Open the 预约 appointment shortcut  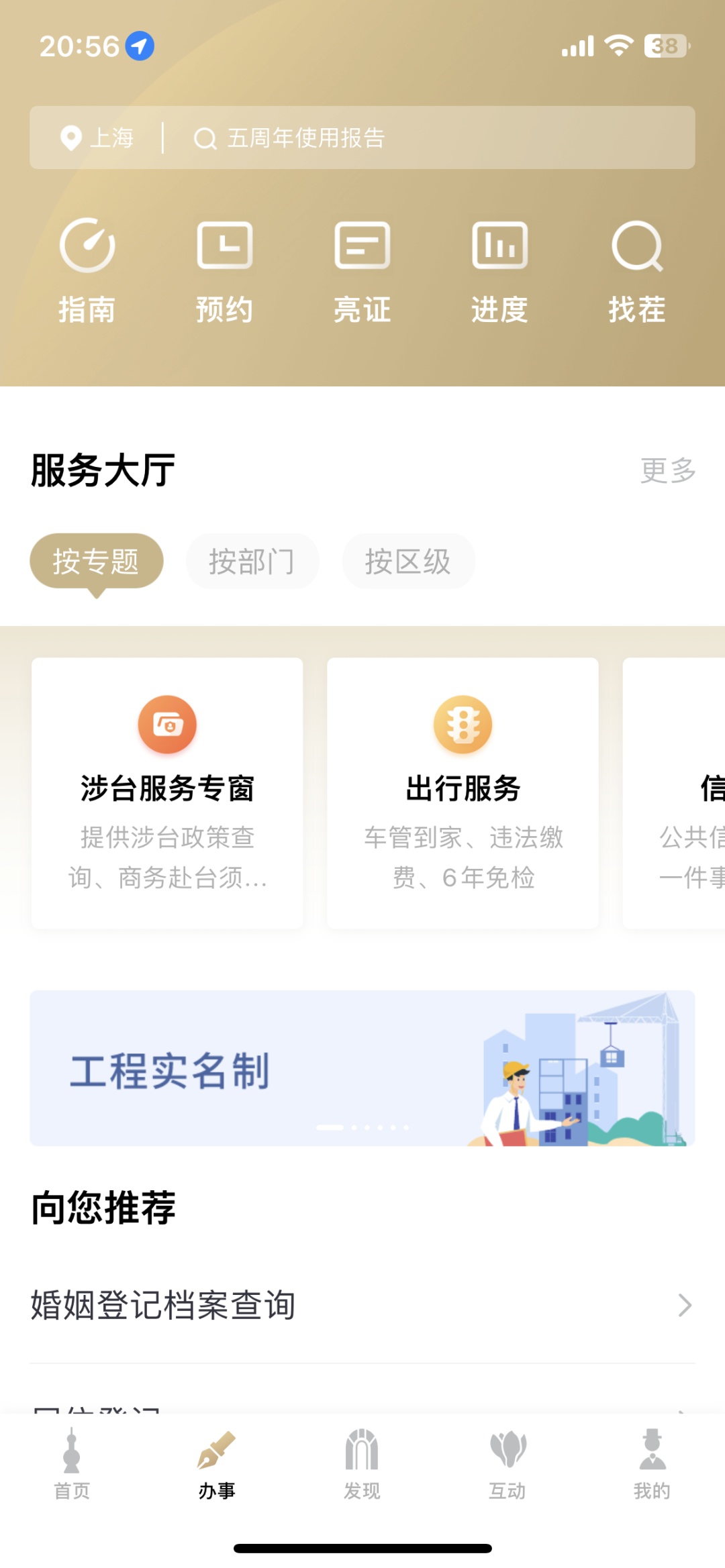[x=225, y=272]
